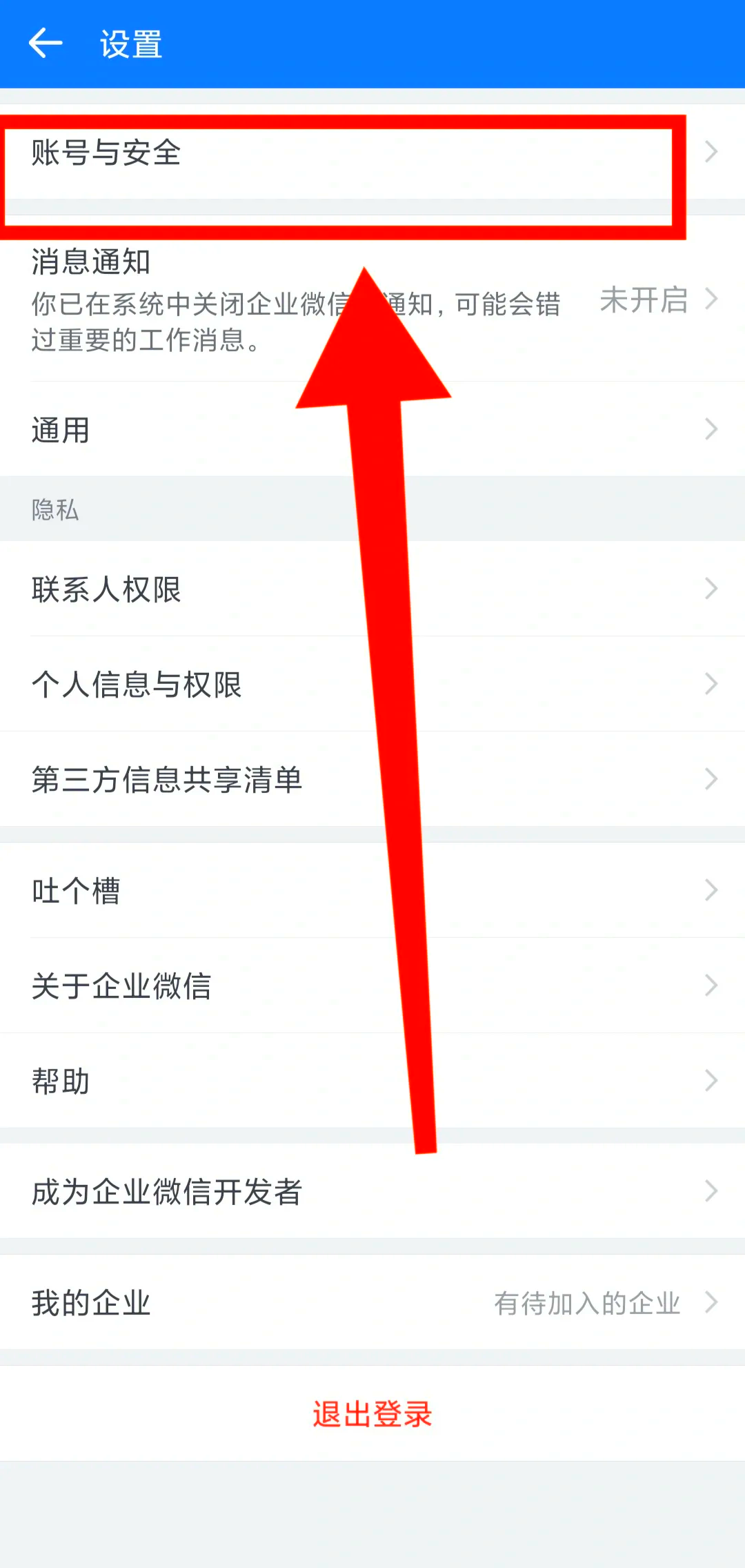The width and height of the screenshot is (745, 1568).
Task: Open the 通用 settings row
Action: point(207,429)
